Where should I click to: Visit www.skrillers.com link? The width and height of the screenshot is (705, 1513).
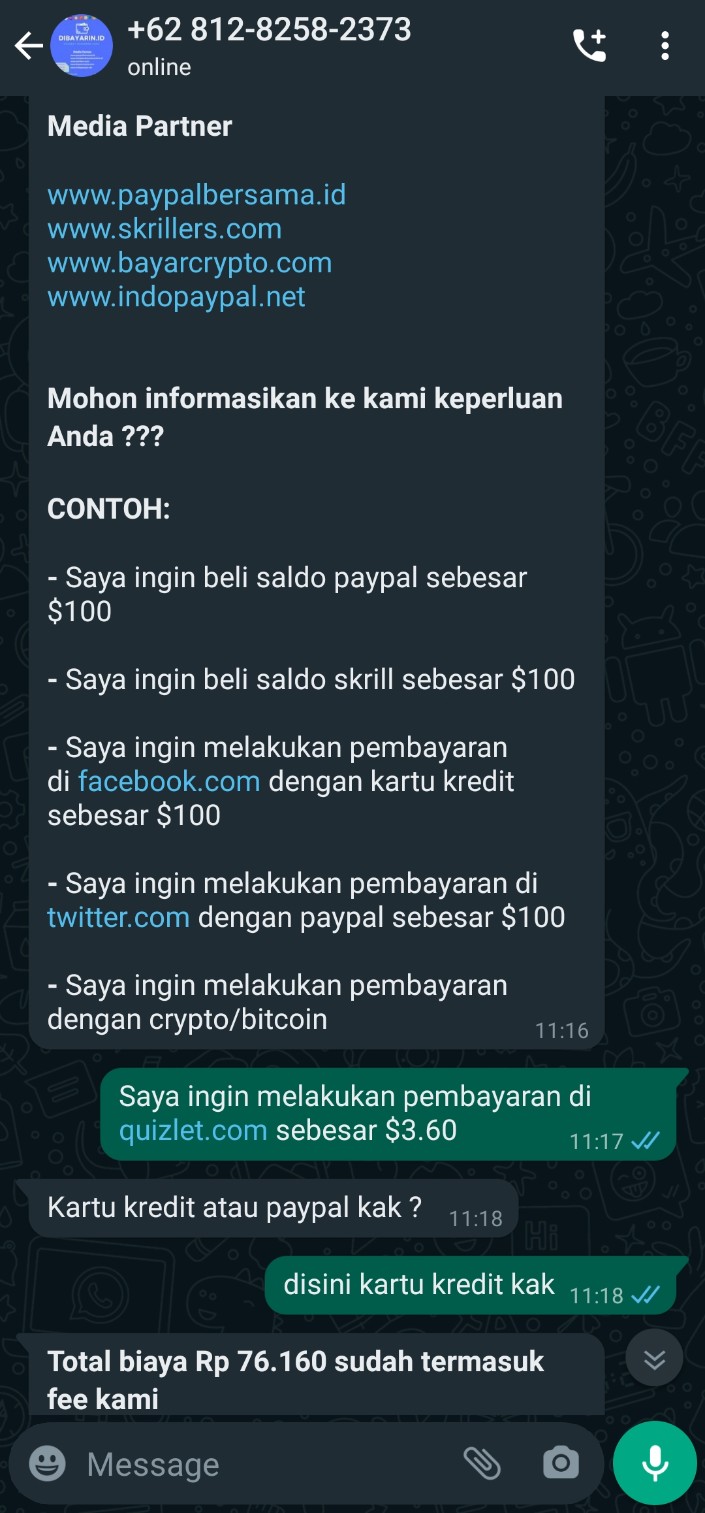(164, 229)
